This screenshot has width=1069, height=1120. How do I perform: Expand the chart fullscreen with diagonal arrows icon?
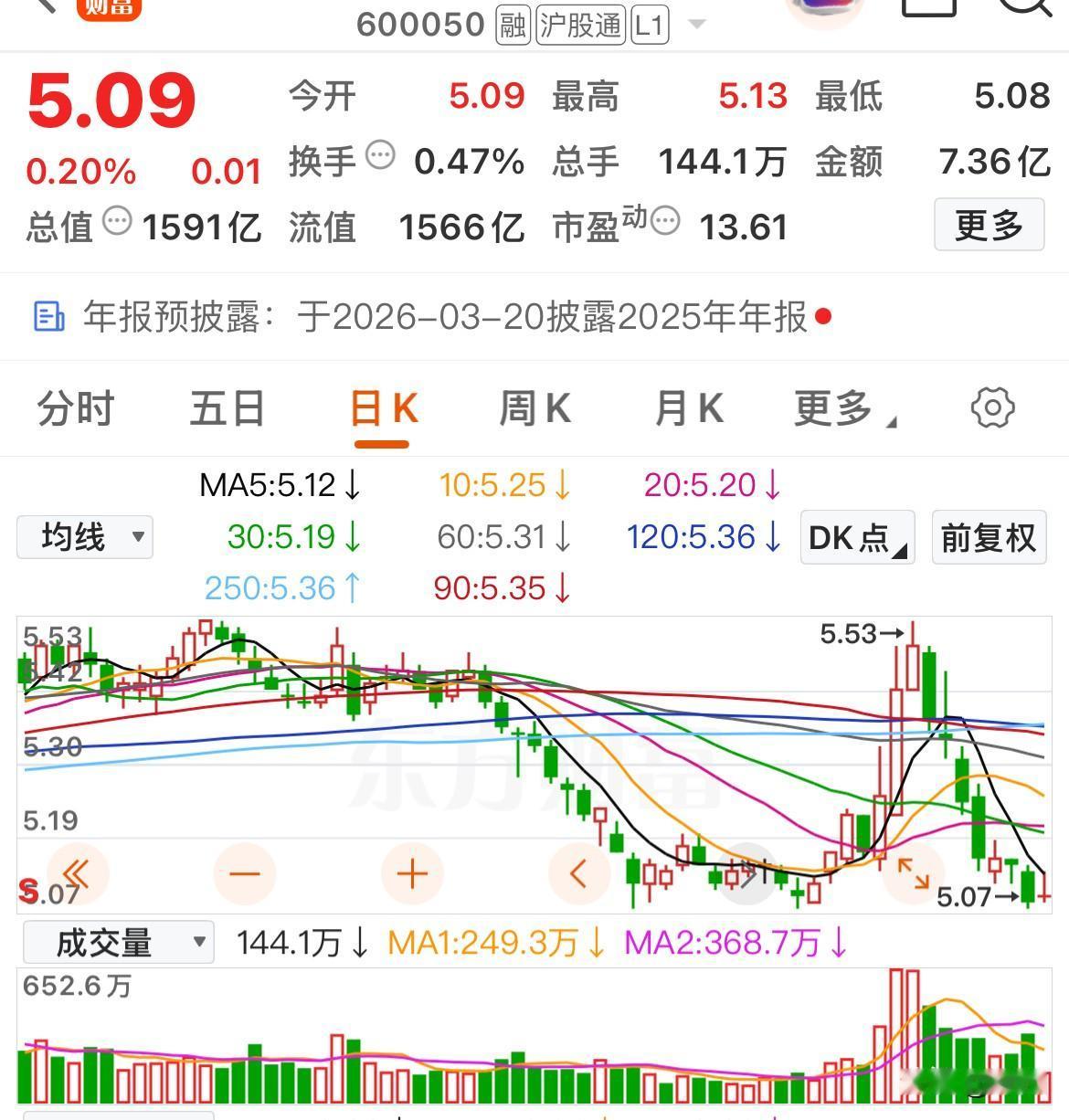coord(914,873)
